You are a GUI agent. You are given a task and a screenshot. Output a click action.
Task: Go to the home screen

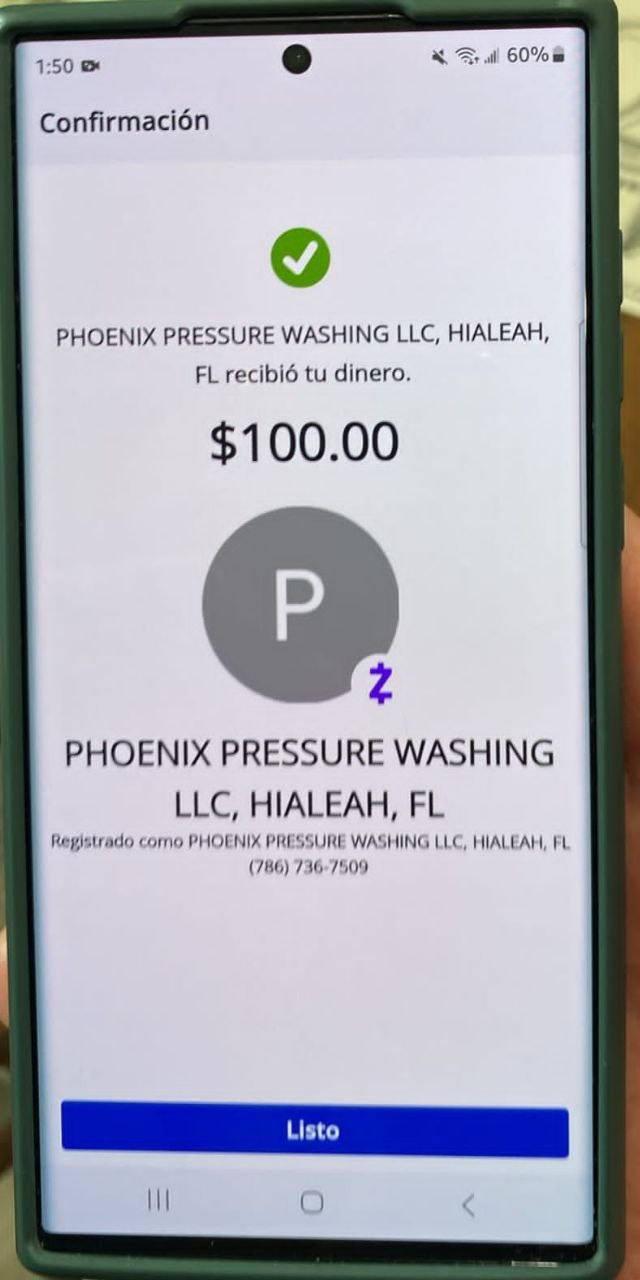pyautogui.click(x=312, y=1202)
